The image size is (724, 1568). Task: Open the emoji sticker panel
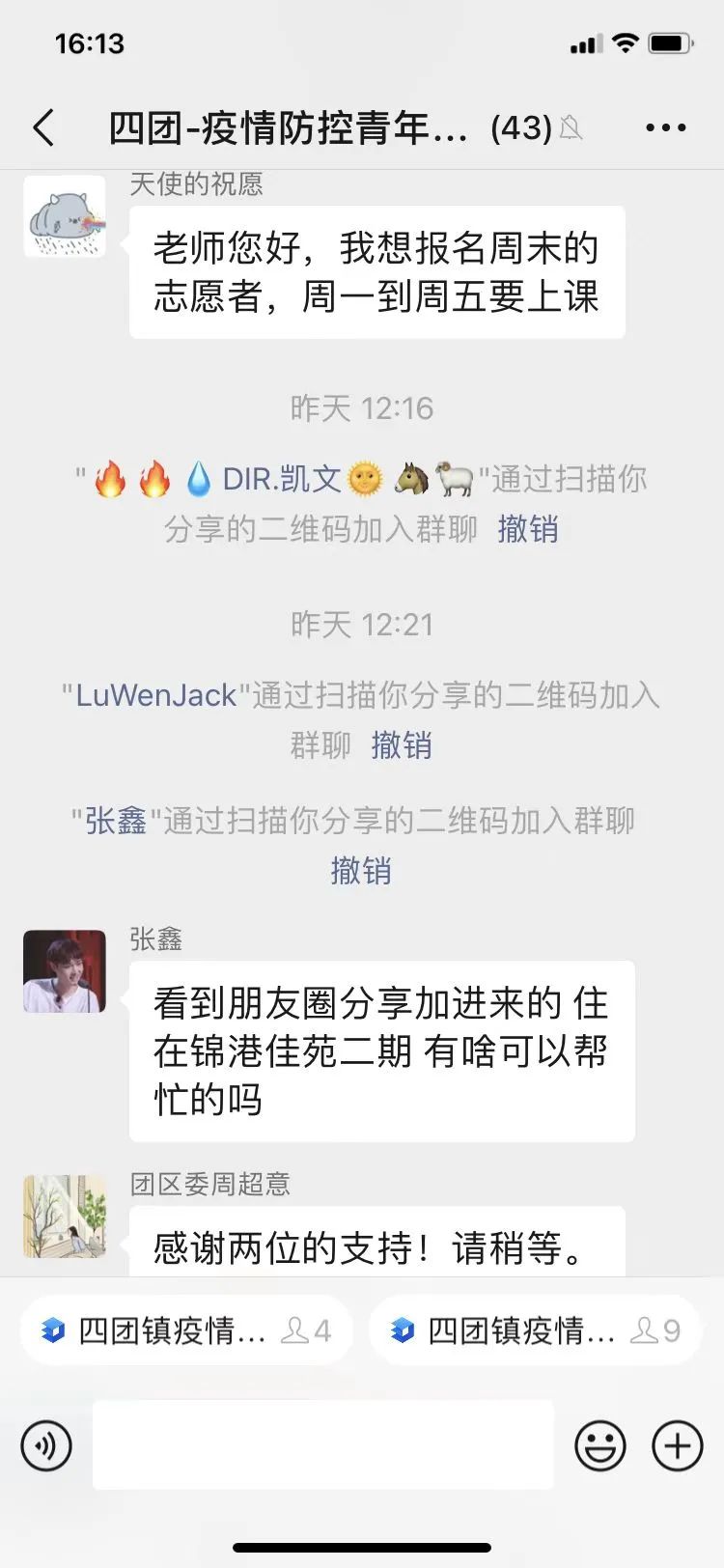point(600,1445)
